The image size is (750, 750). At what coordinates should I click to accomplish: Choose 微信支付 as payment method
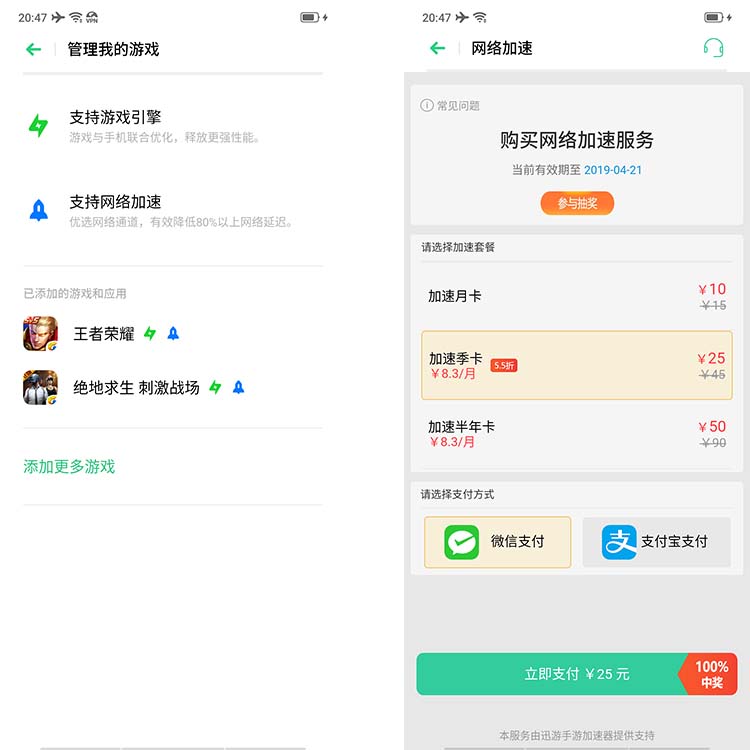tap(498, 542)
